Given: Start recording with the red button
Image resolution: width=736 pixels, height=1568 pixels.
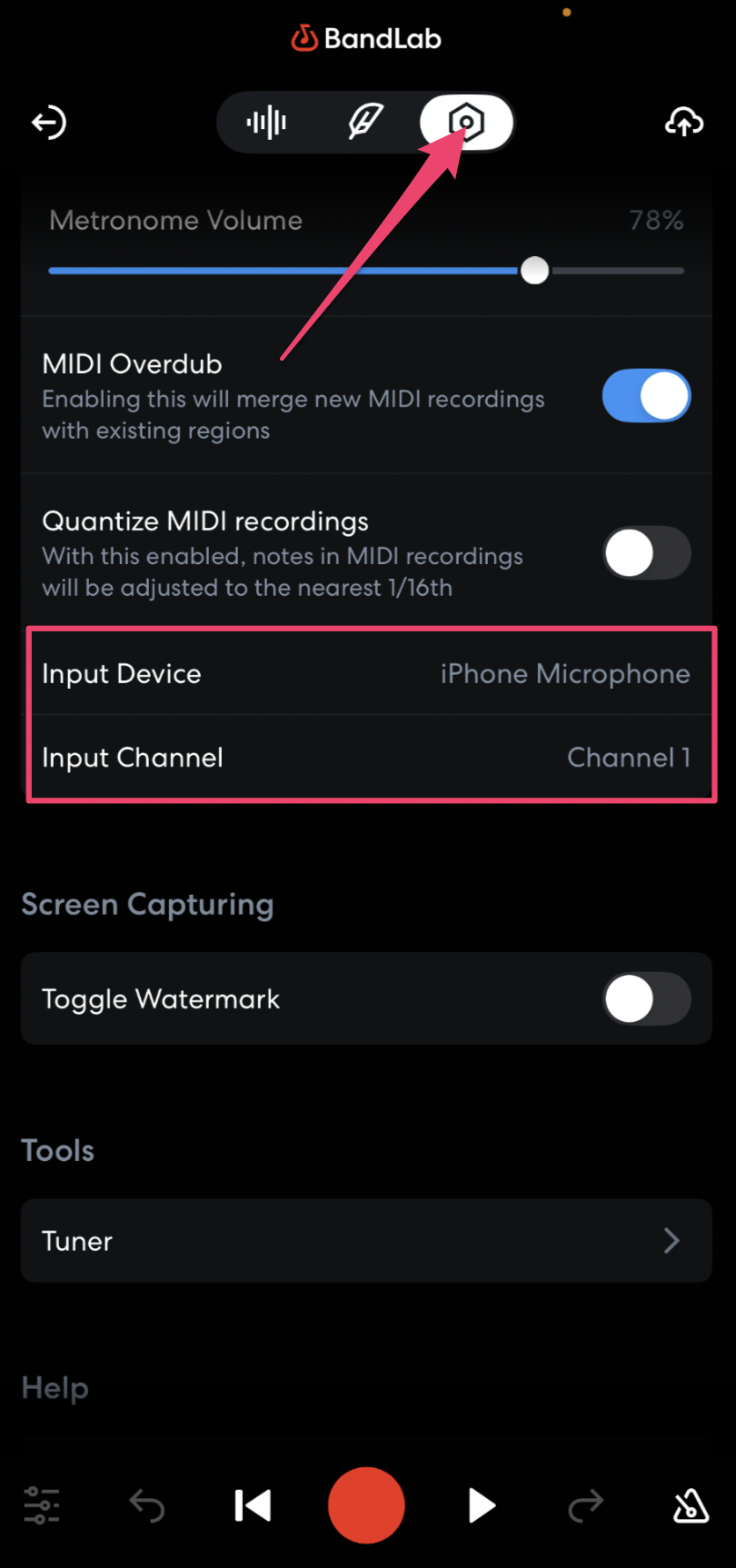Looking at the screenshot, I should [x=366, y=1505].
